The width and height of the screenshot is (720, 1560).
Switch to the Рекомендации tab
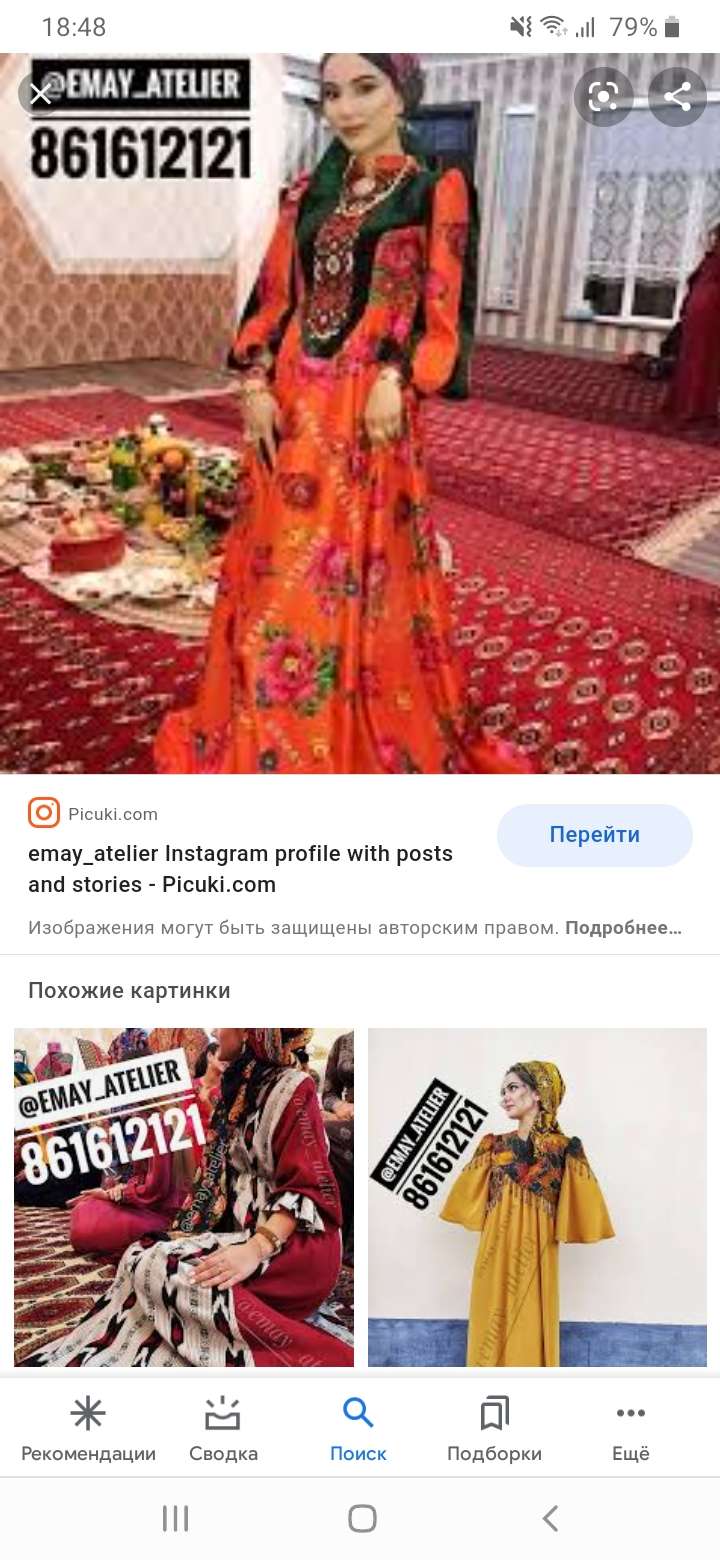point(88,1430)
